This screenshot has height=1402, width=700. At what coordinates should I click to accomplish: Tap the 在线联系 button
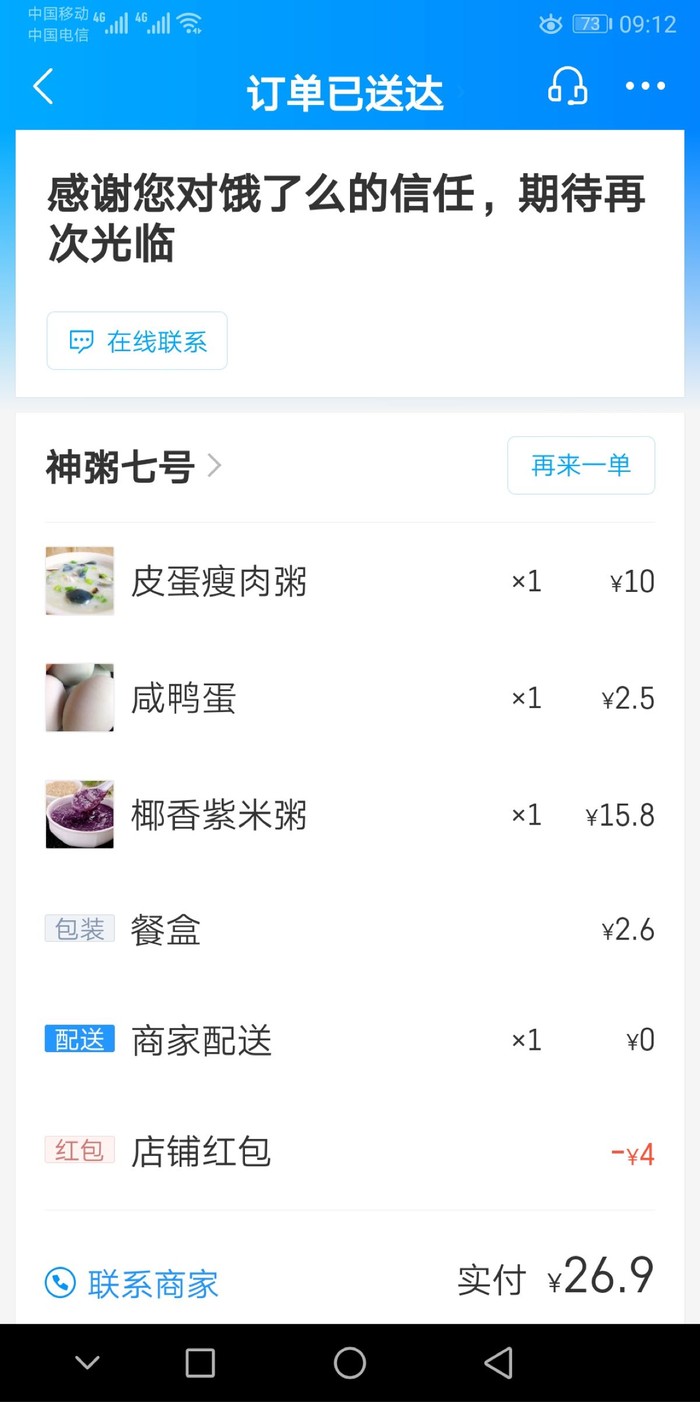[137, 341]
